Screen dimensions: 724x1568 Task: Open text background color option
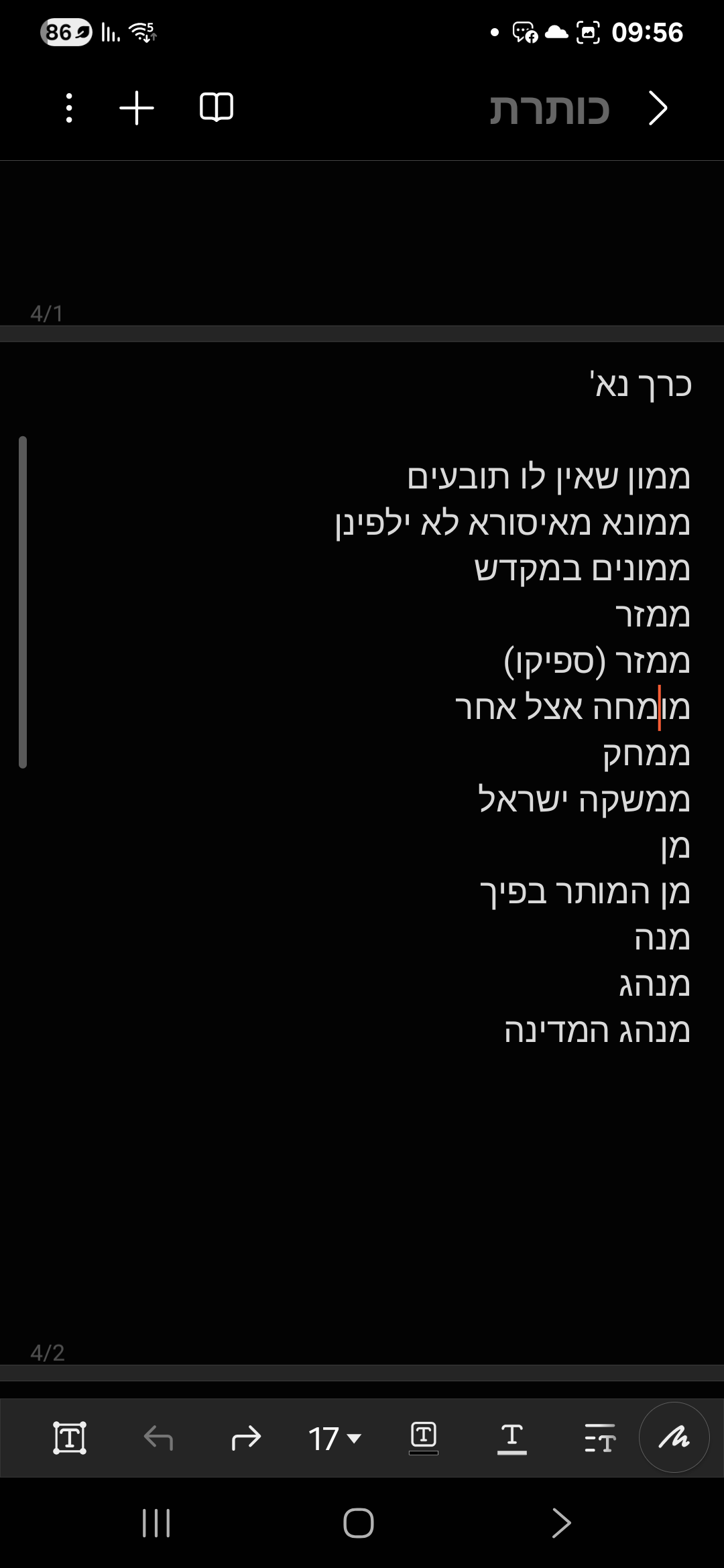(423, 1438)
